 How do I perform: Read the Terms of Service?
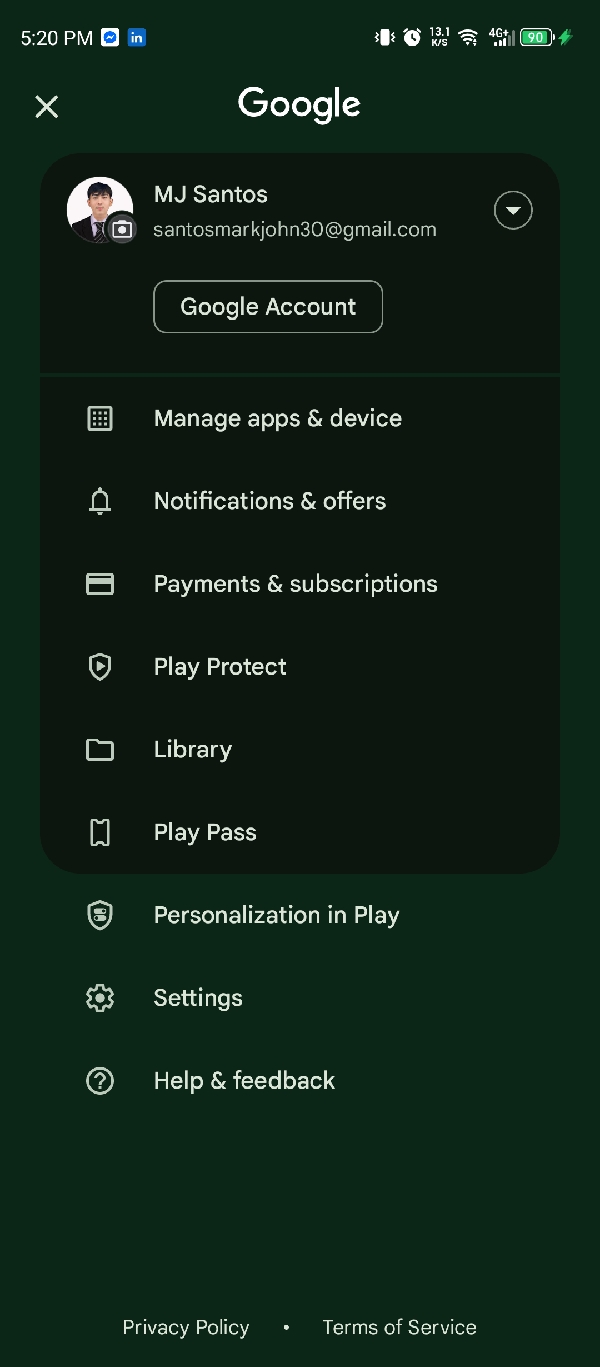399,1327
